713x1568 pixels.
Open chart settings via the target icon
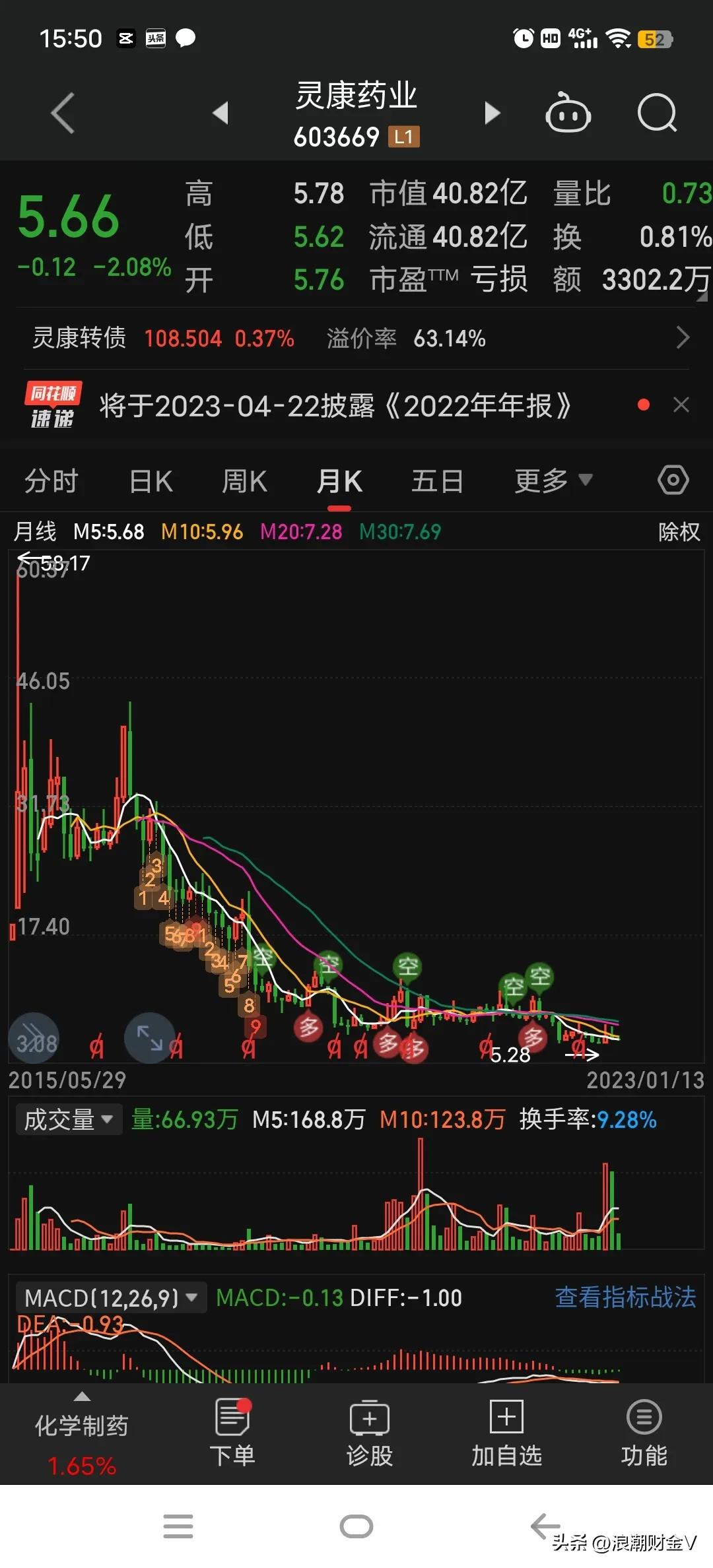click(672, 480)
